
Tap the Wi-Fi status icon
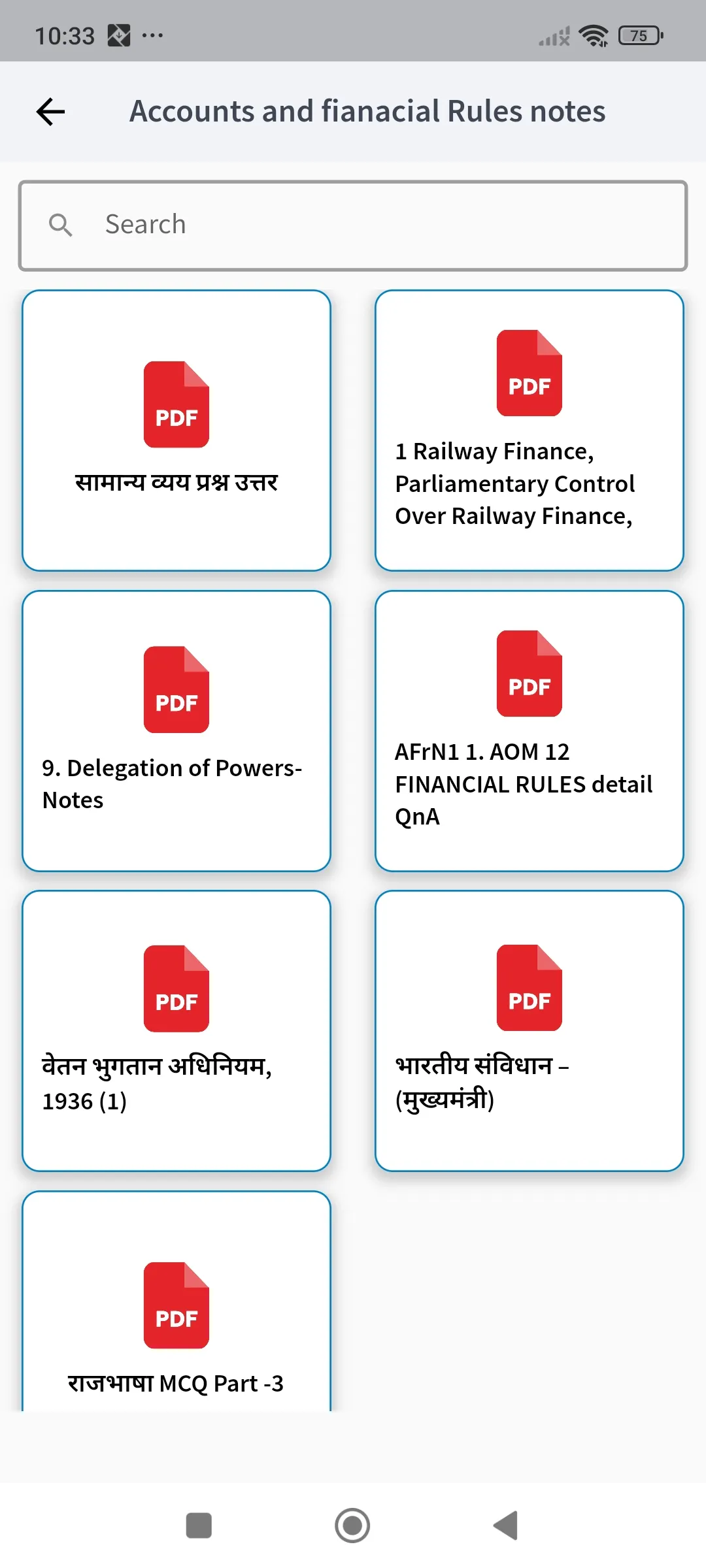[x=594, y=35]
